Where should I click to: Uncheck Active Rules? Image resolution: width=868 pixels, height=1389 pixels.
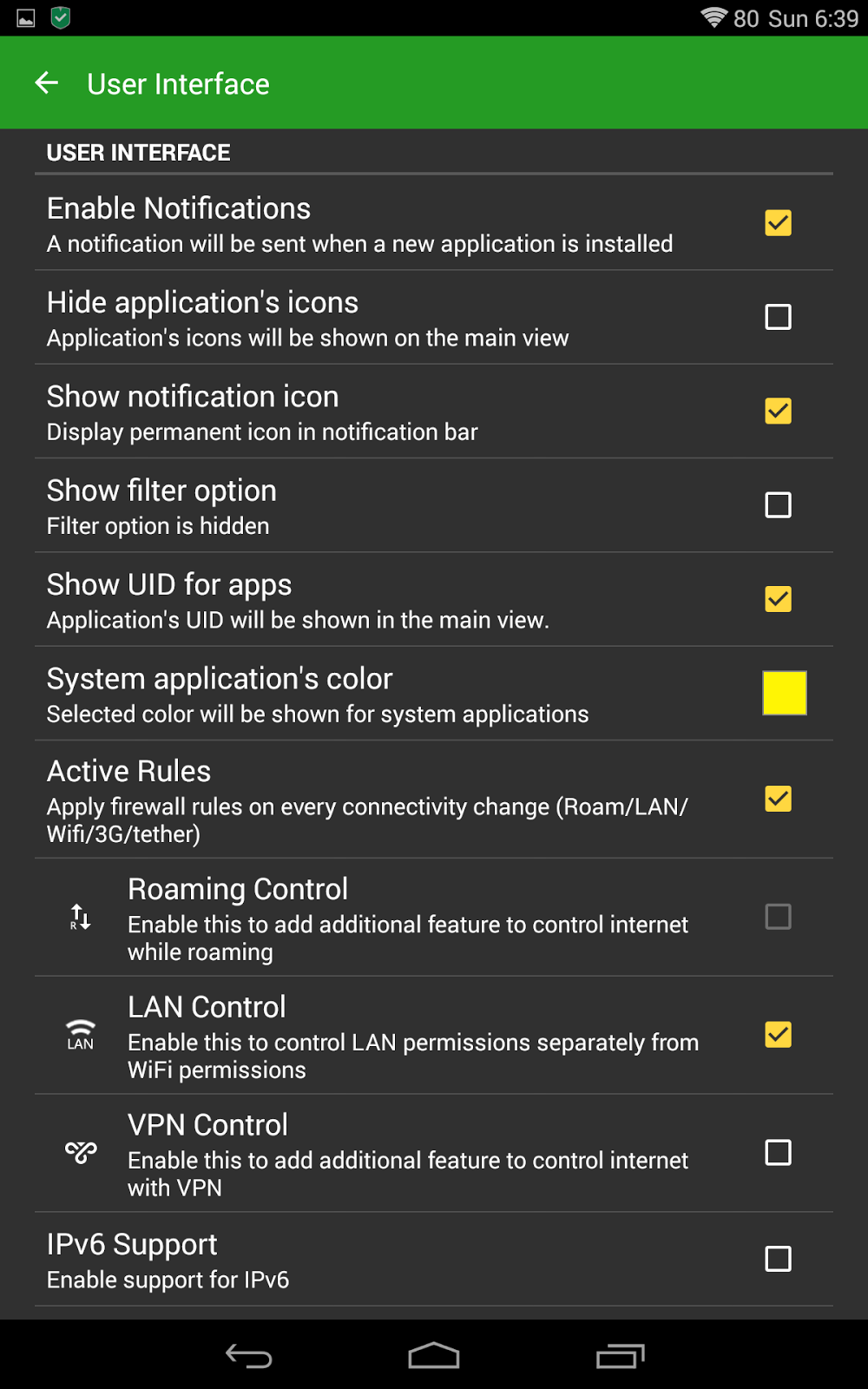pos(778,799)
